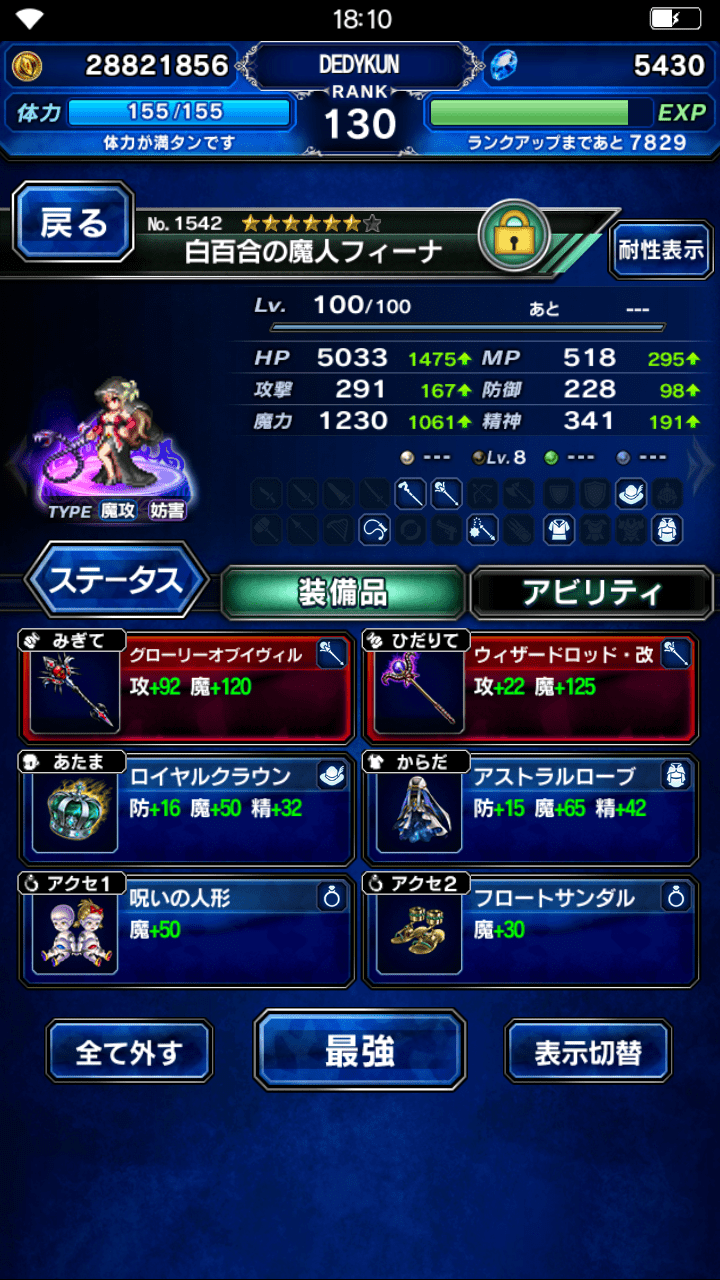Tap the 戻る back button
This screenshot has width=720, height=1280.
tap(73, 222)
